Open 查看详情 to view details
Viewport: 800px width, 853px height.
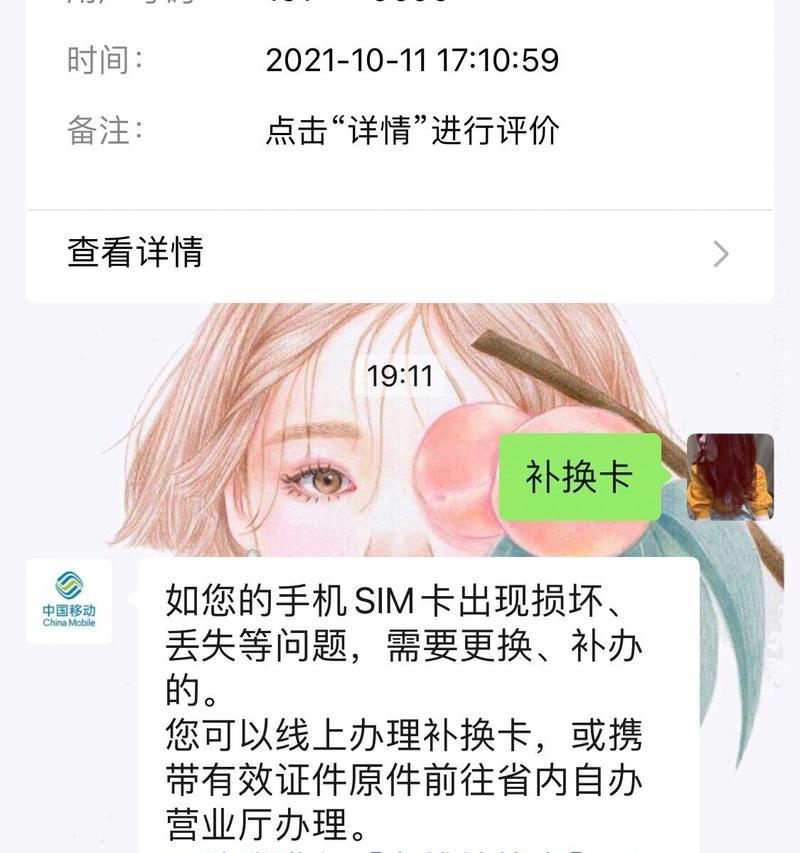point(398,254)
